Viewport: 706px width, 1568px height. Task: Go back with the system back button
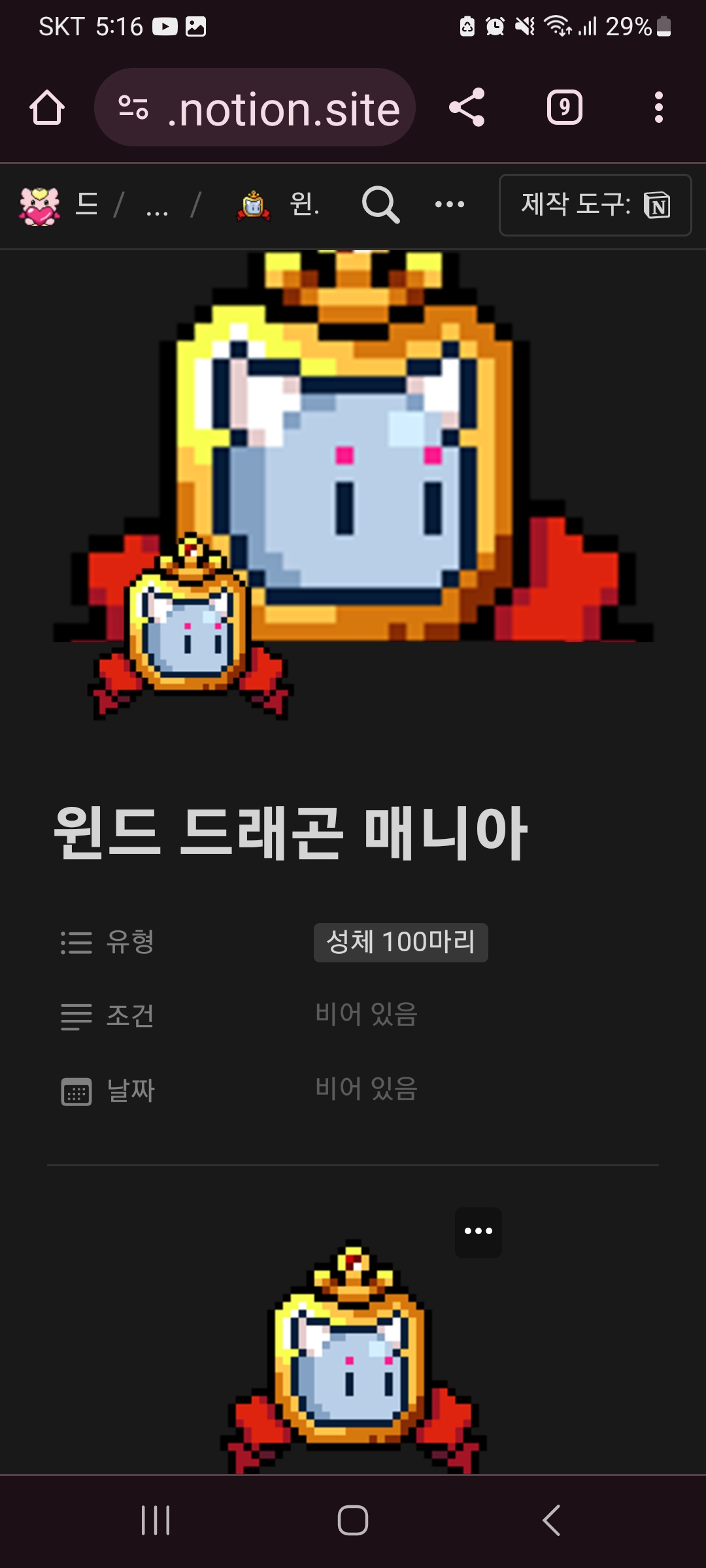click(551, 1520)
